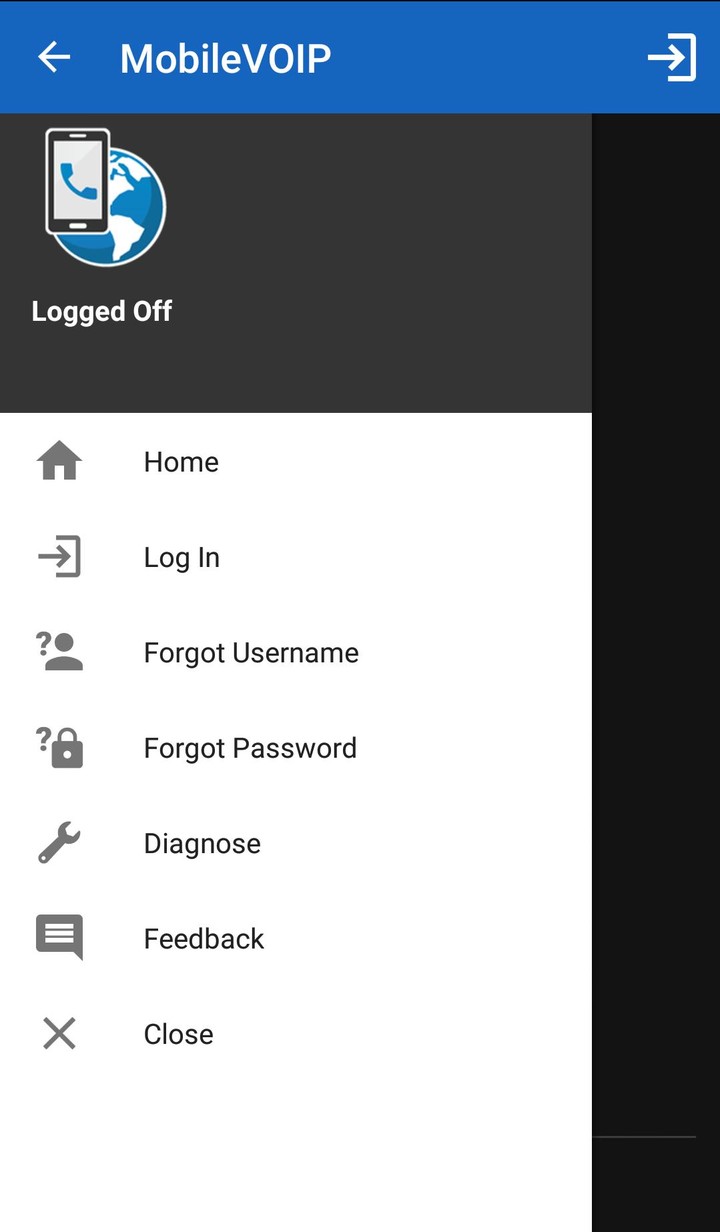Tap the Logged Off account label
720x1232 pixels.
(x=103, y=311)
